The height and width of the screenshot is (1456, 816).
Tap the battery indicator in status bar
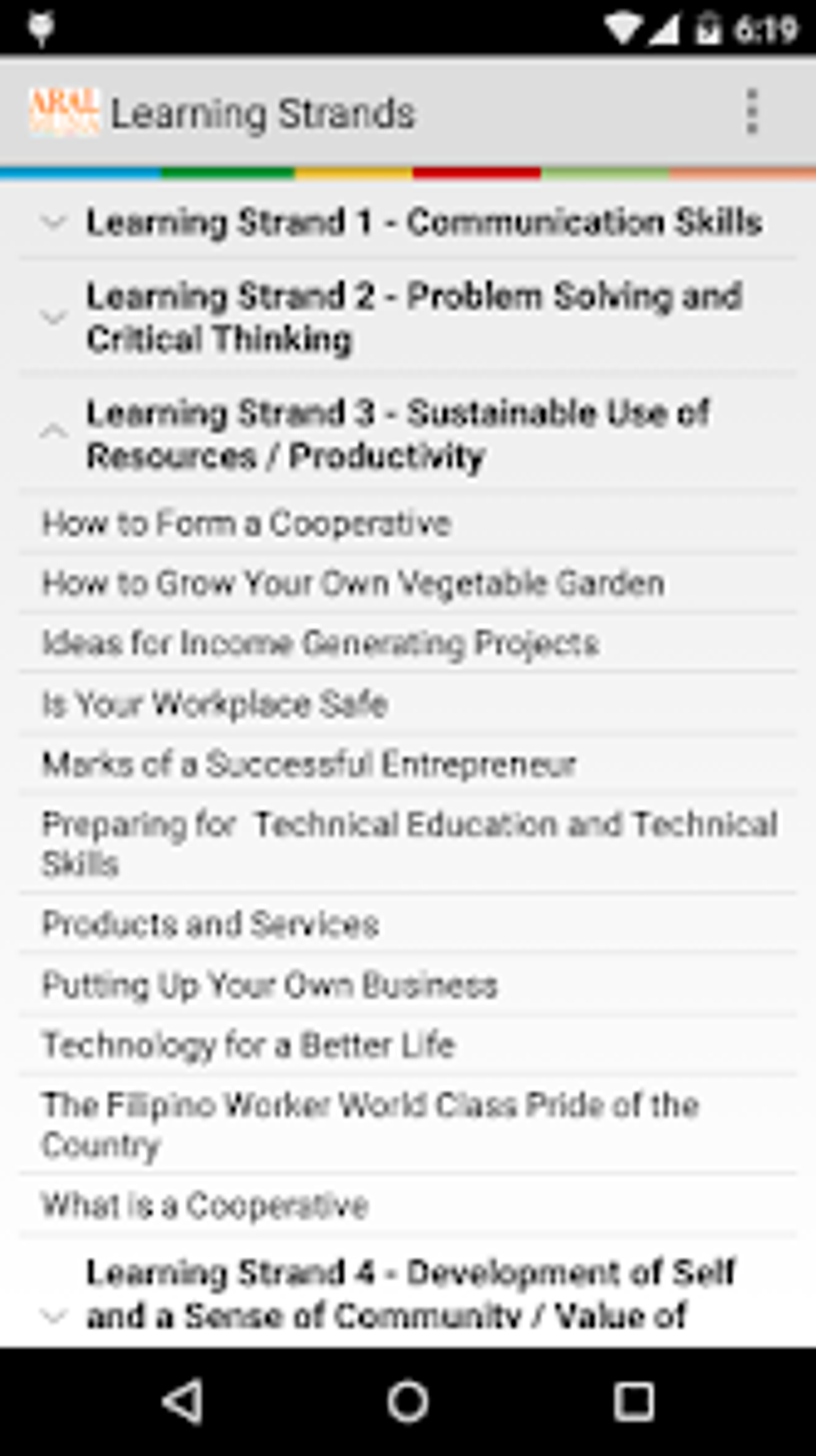point(707,26)
